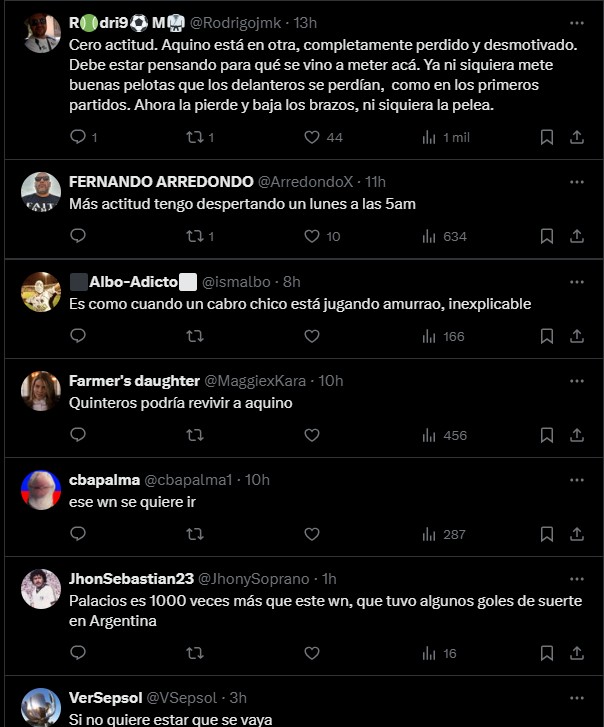Viewport: 604px width, 727px height.
Task: Repost the tweet by Albo-Adicto
Action: pyautogui.click(x=196, y=336)
